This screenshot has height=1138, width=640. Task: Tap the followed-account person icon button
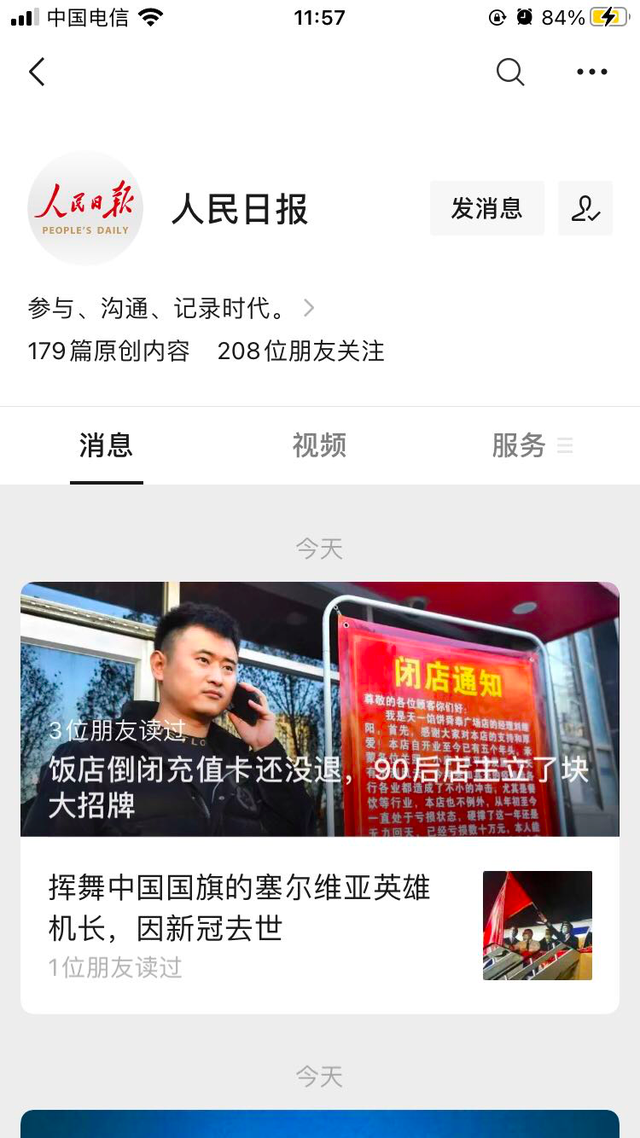click(x=585, y=208)
